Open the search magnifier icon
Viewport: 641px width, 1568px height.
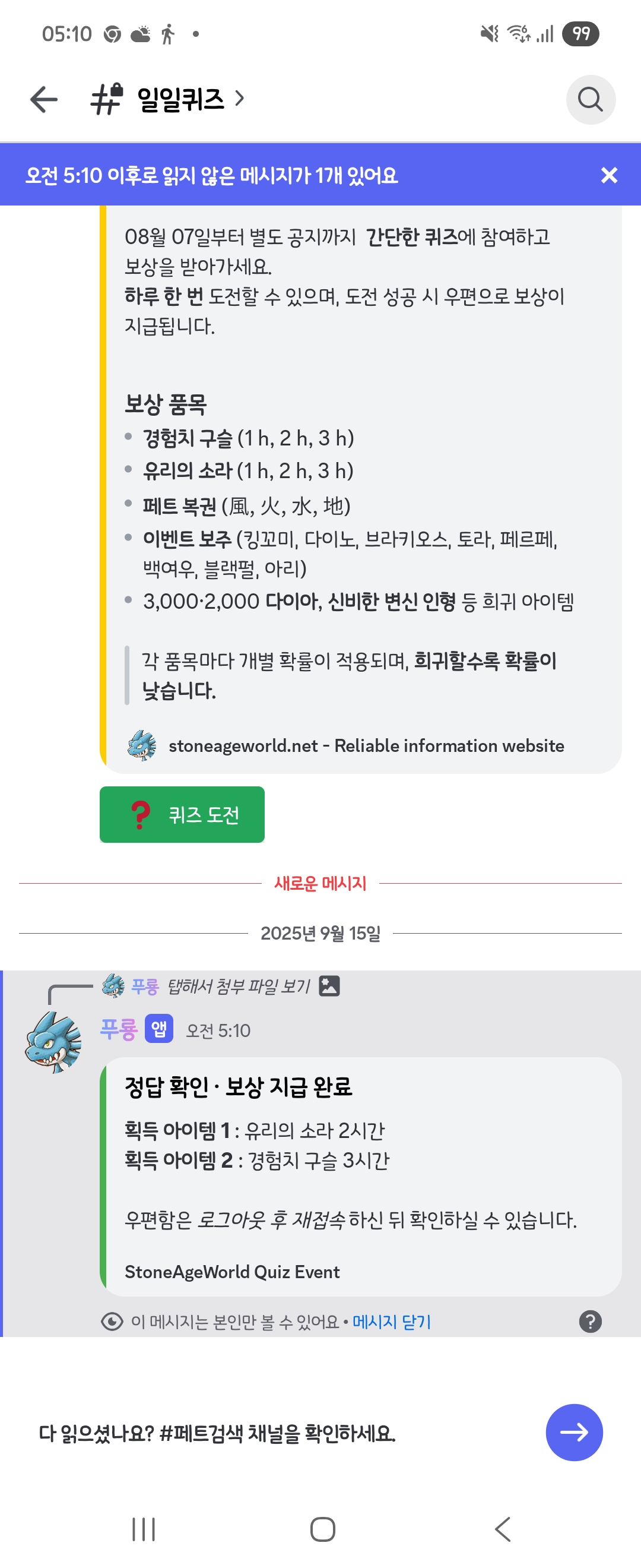click(590, 99)
